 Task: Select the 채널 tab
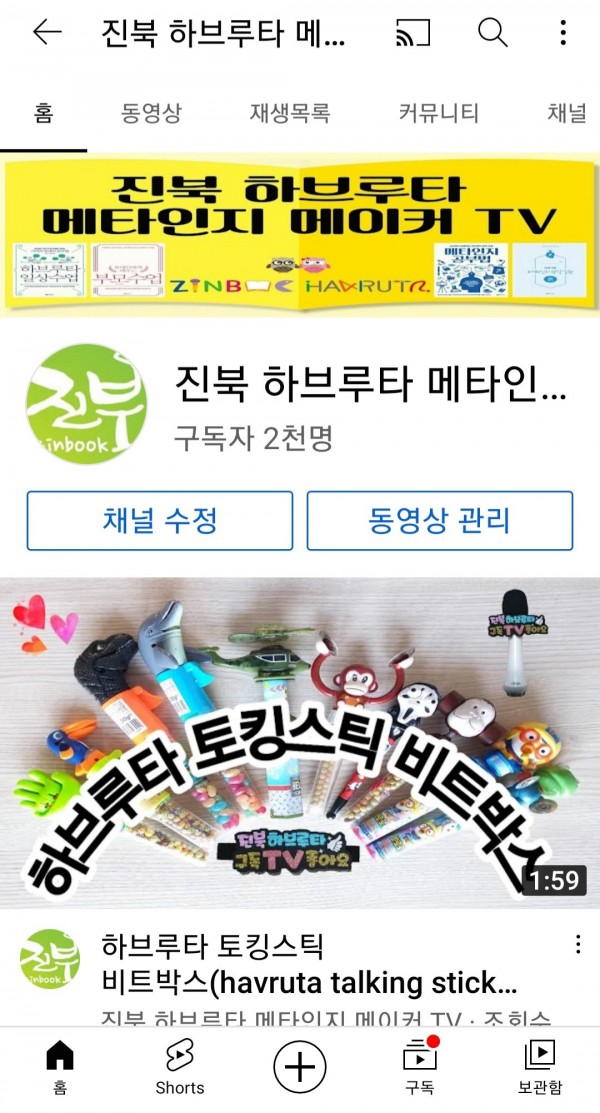pyautogui.click(x=567, y=113)
